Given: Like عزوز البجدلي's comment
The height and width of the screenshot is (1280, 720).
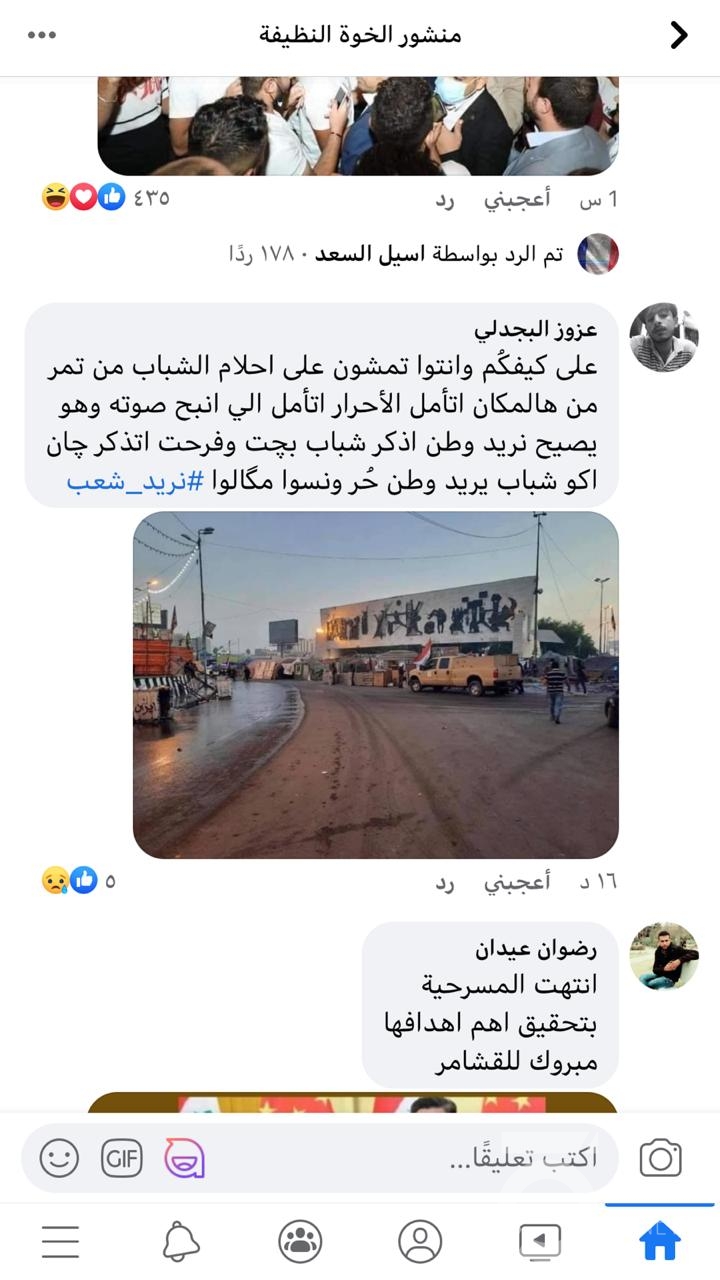Looking at the screenshot, I should click(x=516, y=881).
